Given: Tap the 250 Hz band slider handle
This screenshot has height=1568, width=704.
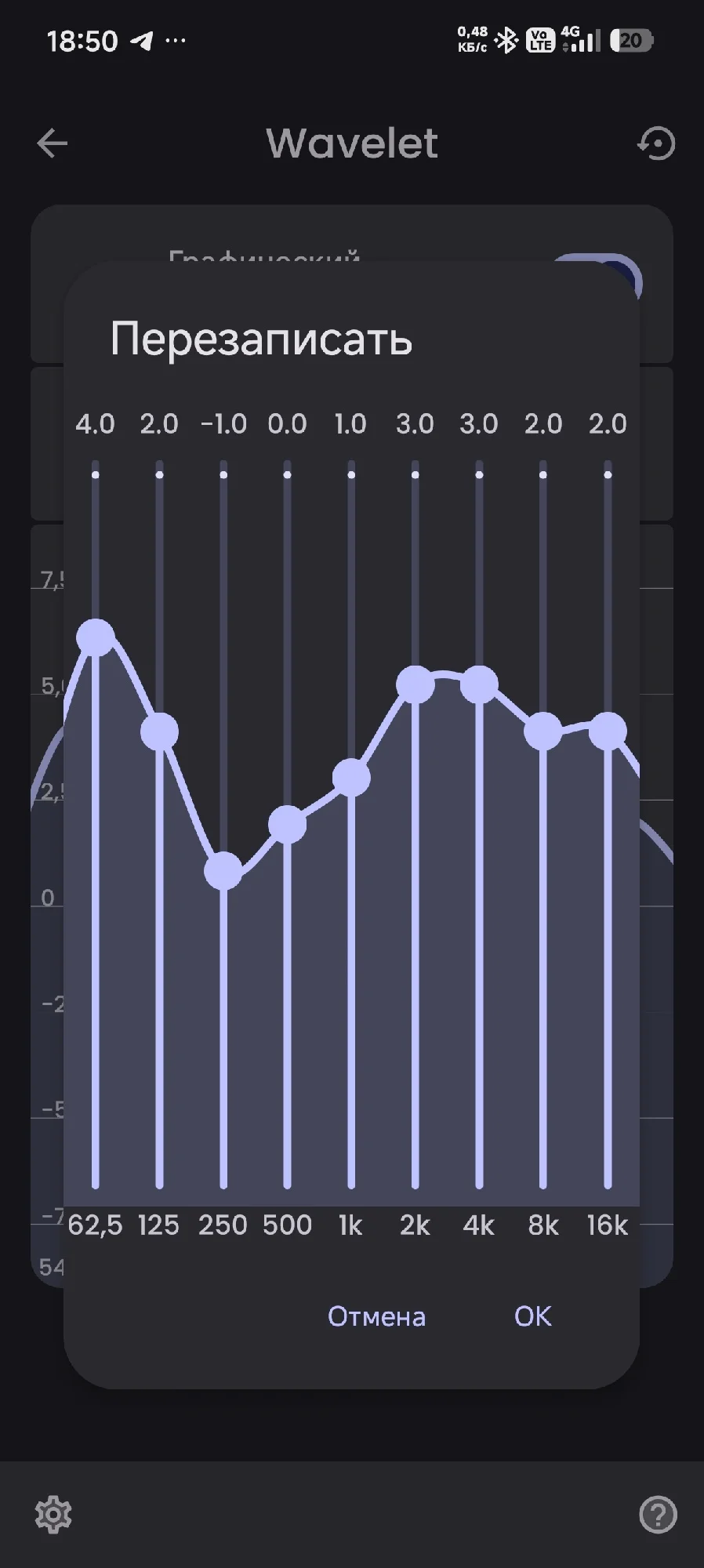Looking at the screenshot, I should (223, 871).
